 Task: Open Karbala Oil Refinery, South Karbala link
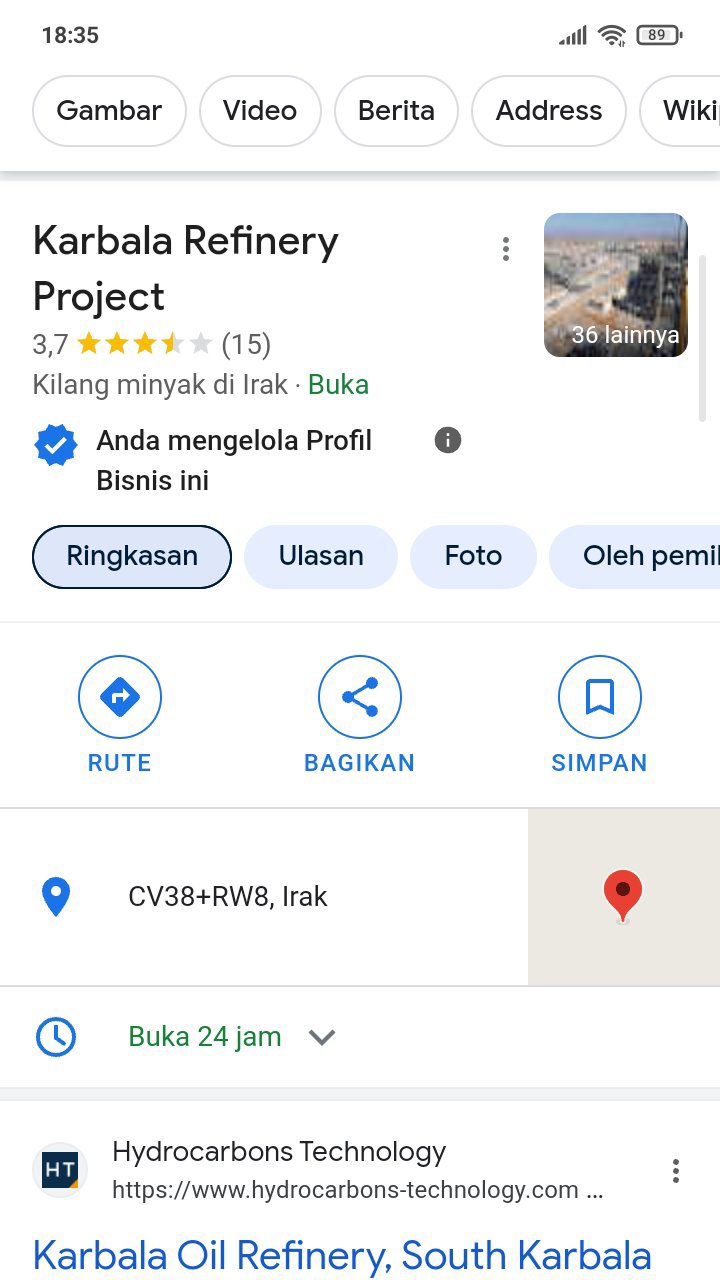342,1255
